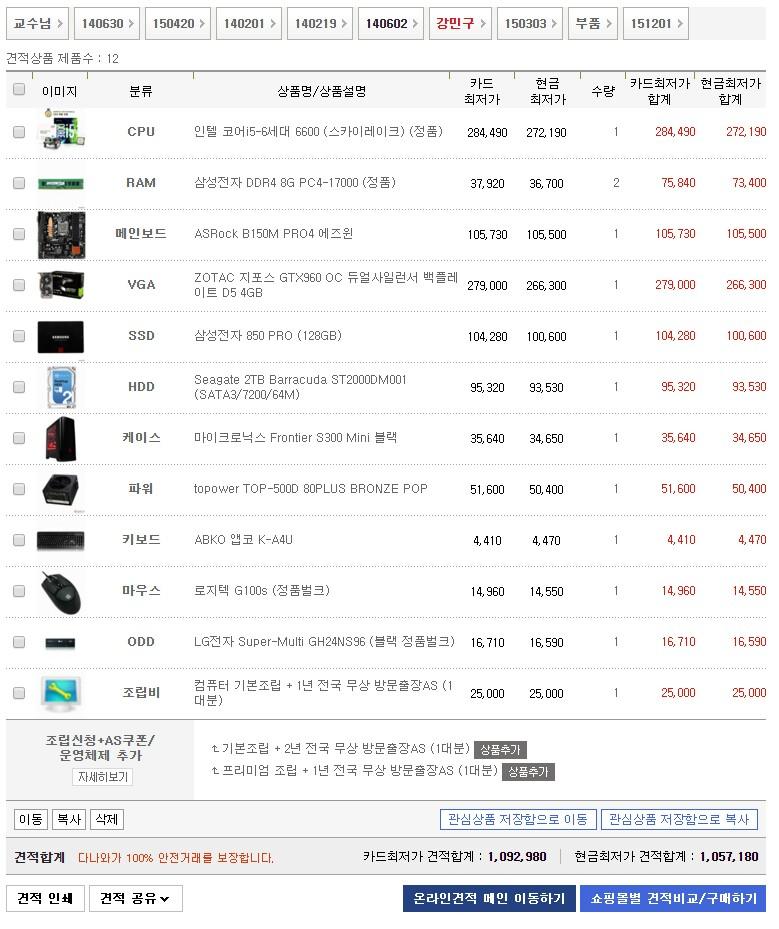This screenshot has height=929, width=779.
Task: Select the VGA row checkbox
Action: click(18, 285)
